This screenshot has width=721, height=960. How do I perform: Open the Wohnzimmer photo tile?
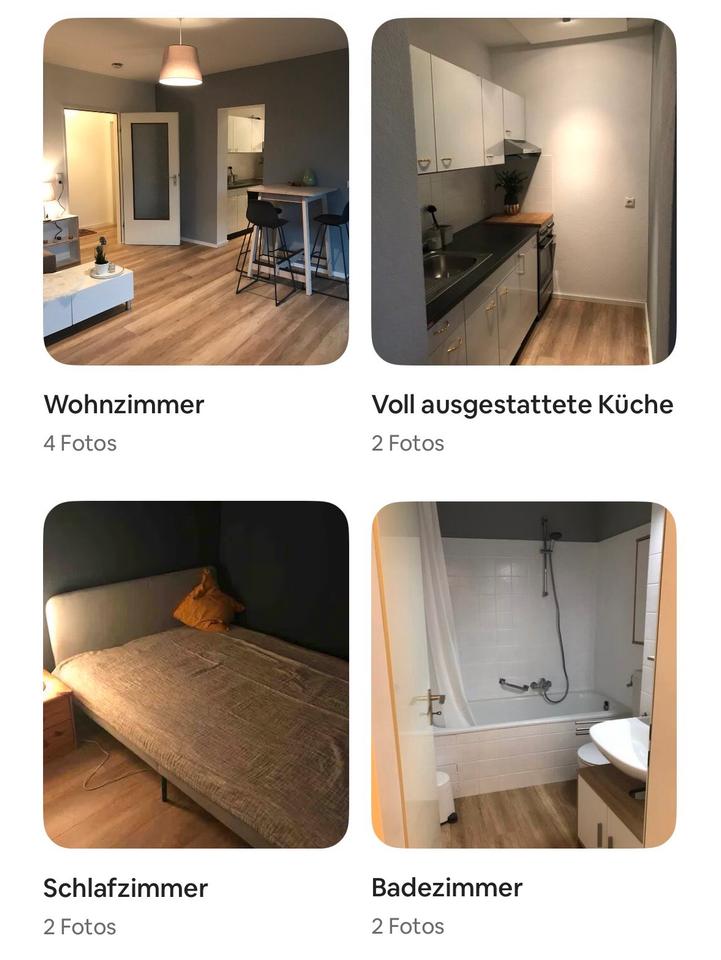(196, 191)
